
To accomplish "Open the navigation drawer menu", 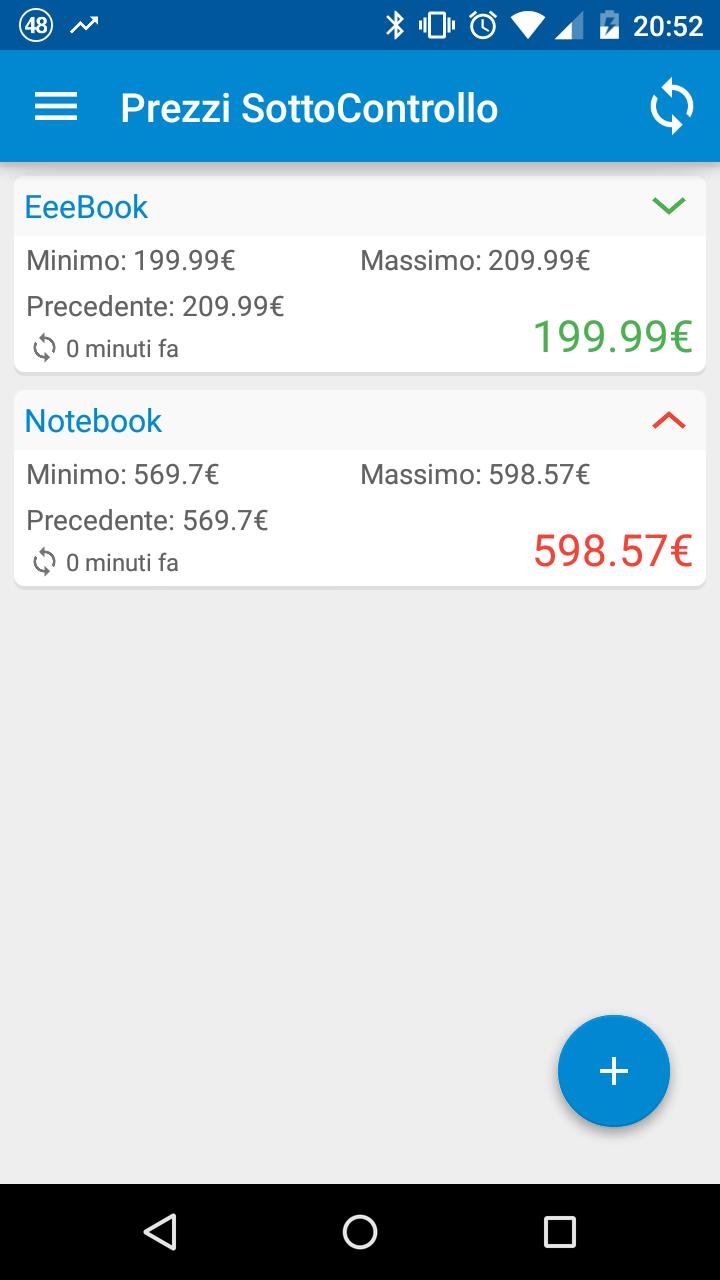I will pos(56,106).
